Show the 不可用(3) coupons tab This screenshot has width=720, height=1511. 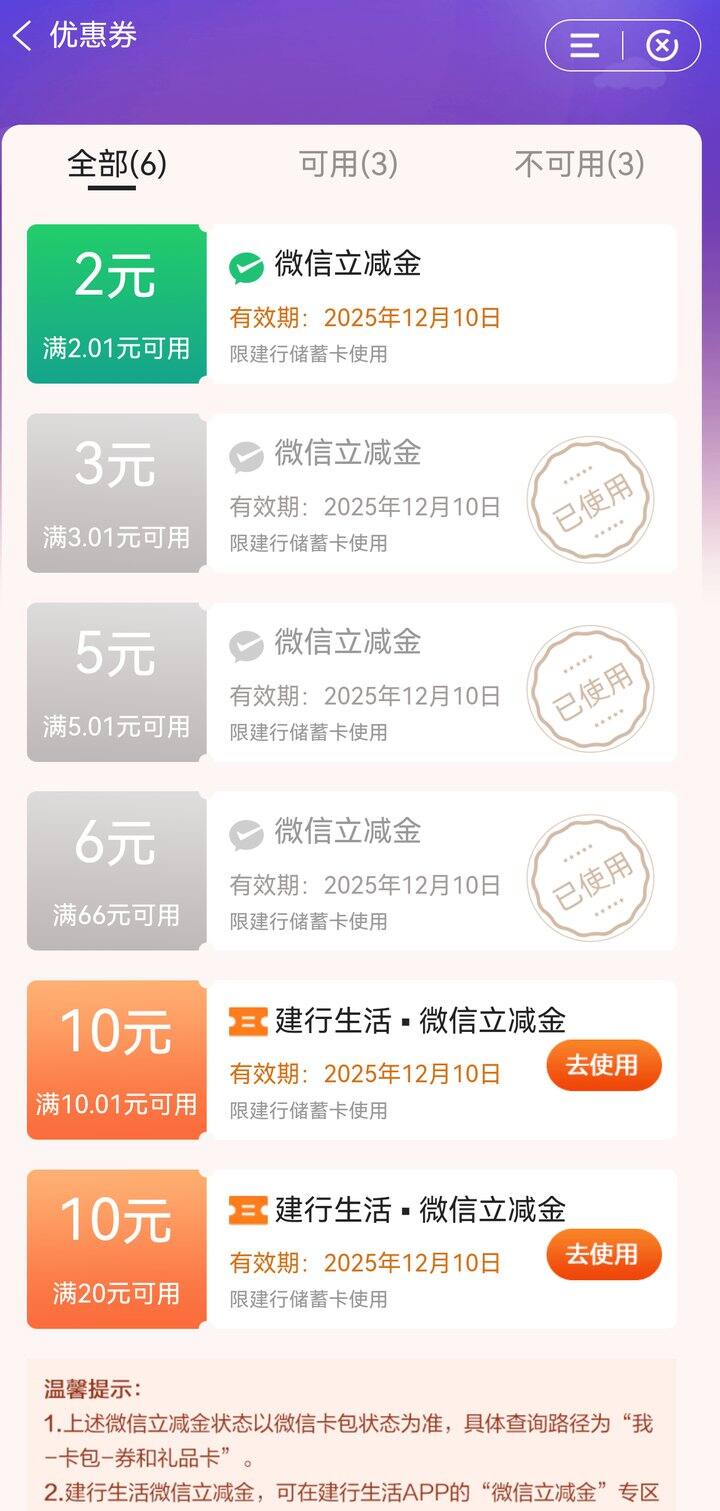coord(579,164)
